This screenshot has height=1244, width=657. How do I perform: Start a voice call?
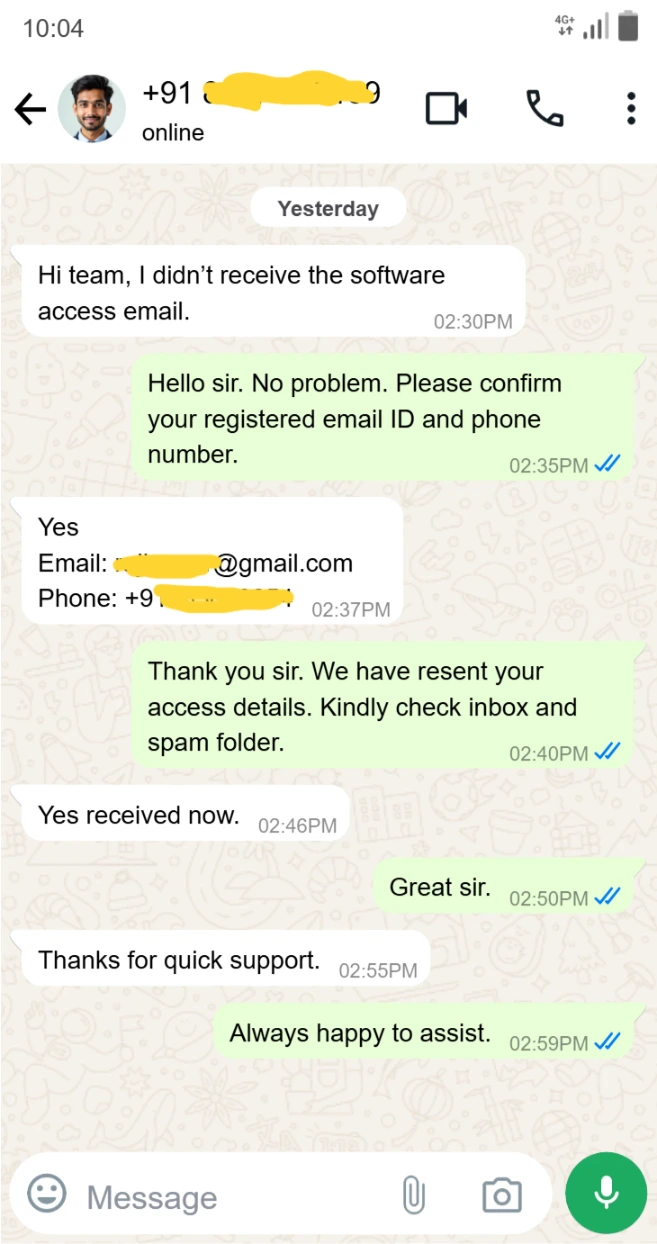[x=544, y=108]
